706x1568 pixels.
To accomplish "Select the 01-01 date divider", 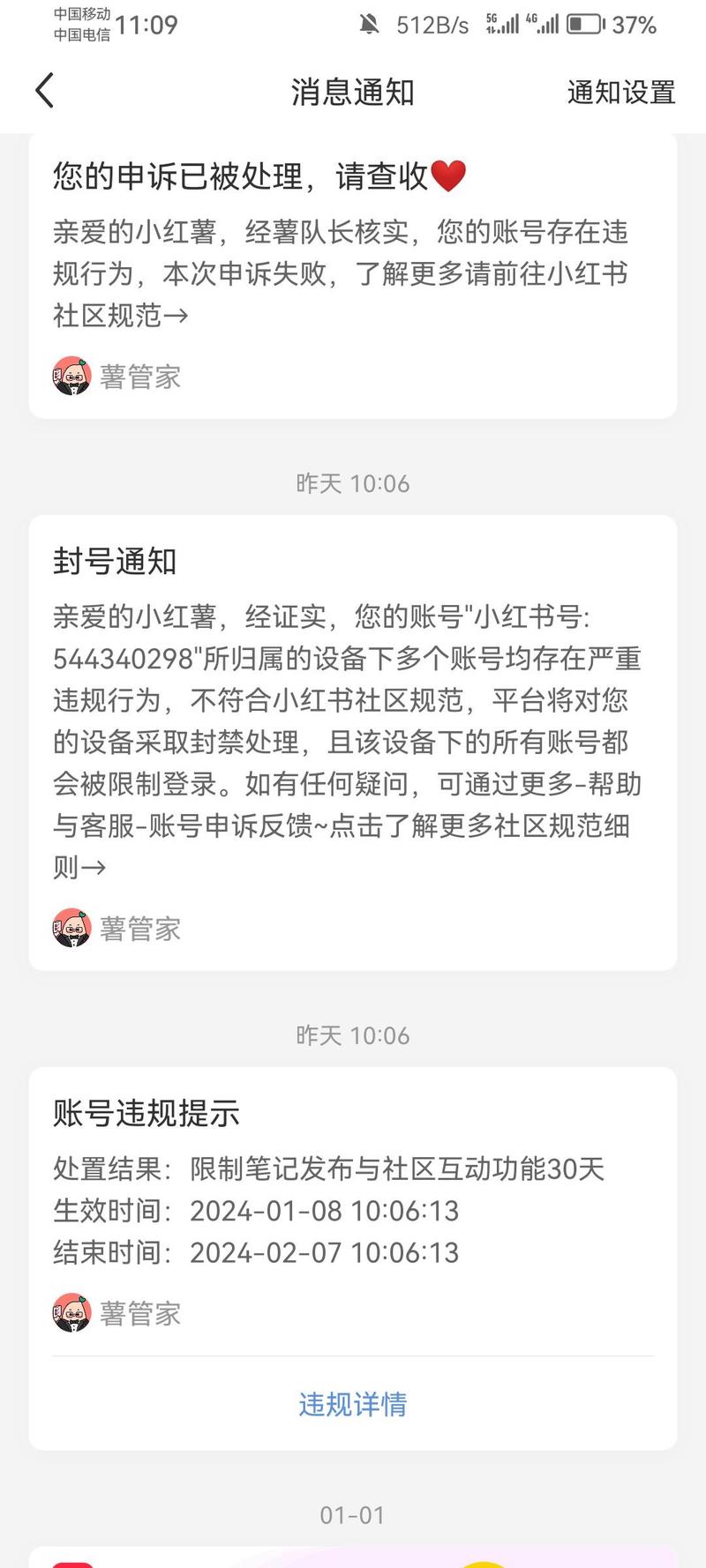I will [351, 1514].
